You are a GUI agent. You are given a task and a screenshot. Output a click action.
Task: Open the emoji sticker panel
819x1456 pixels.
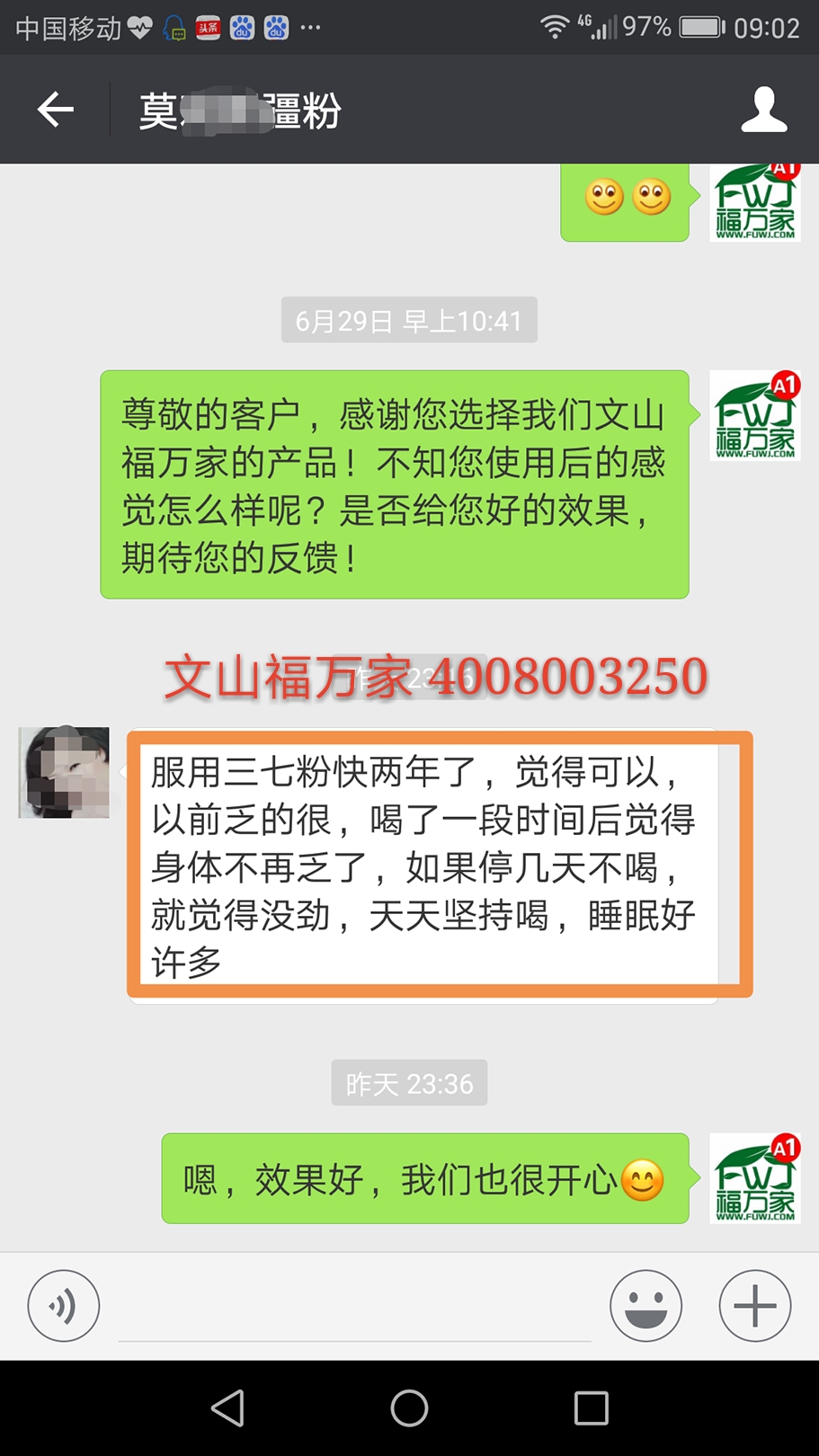[x=645, y=1305]
